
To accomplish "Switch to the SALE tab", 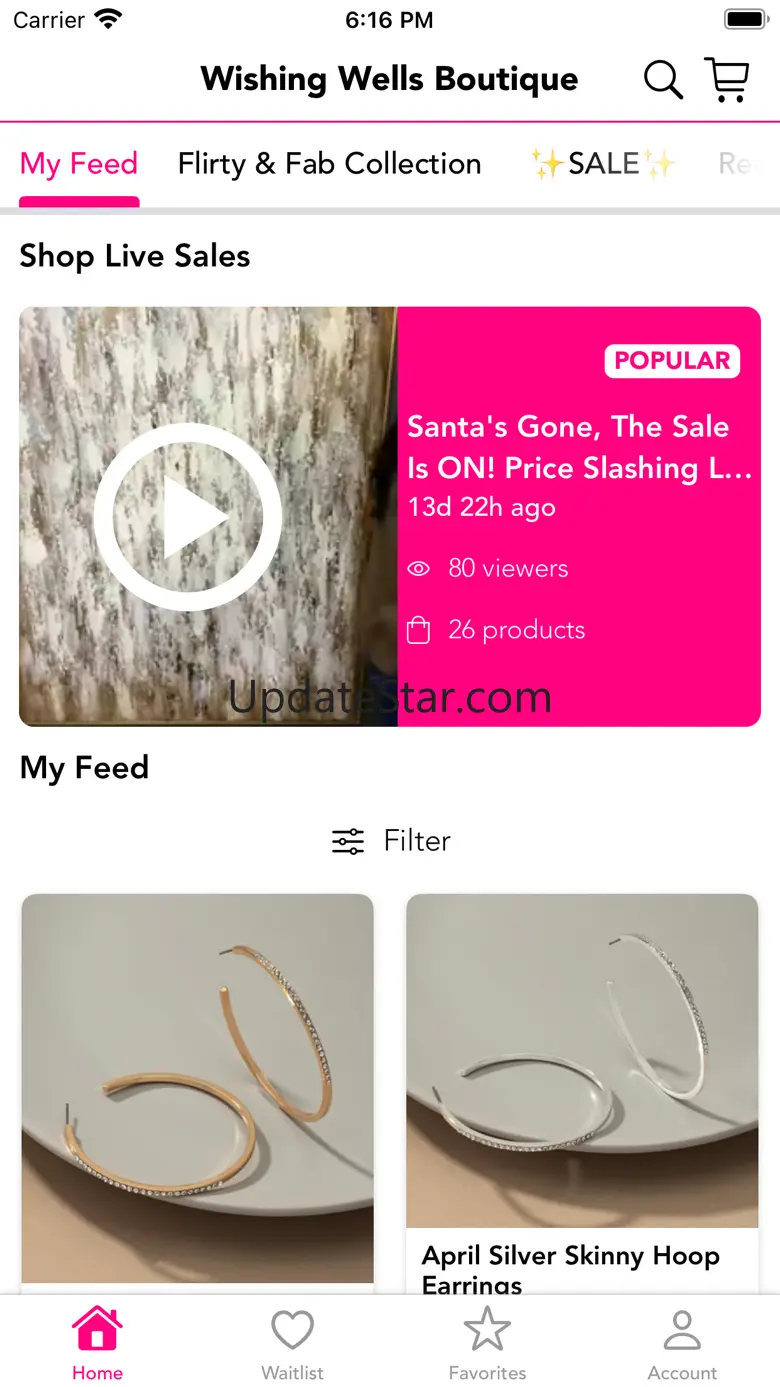I will pyautogui.click(x=603, y=164).
